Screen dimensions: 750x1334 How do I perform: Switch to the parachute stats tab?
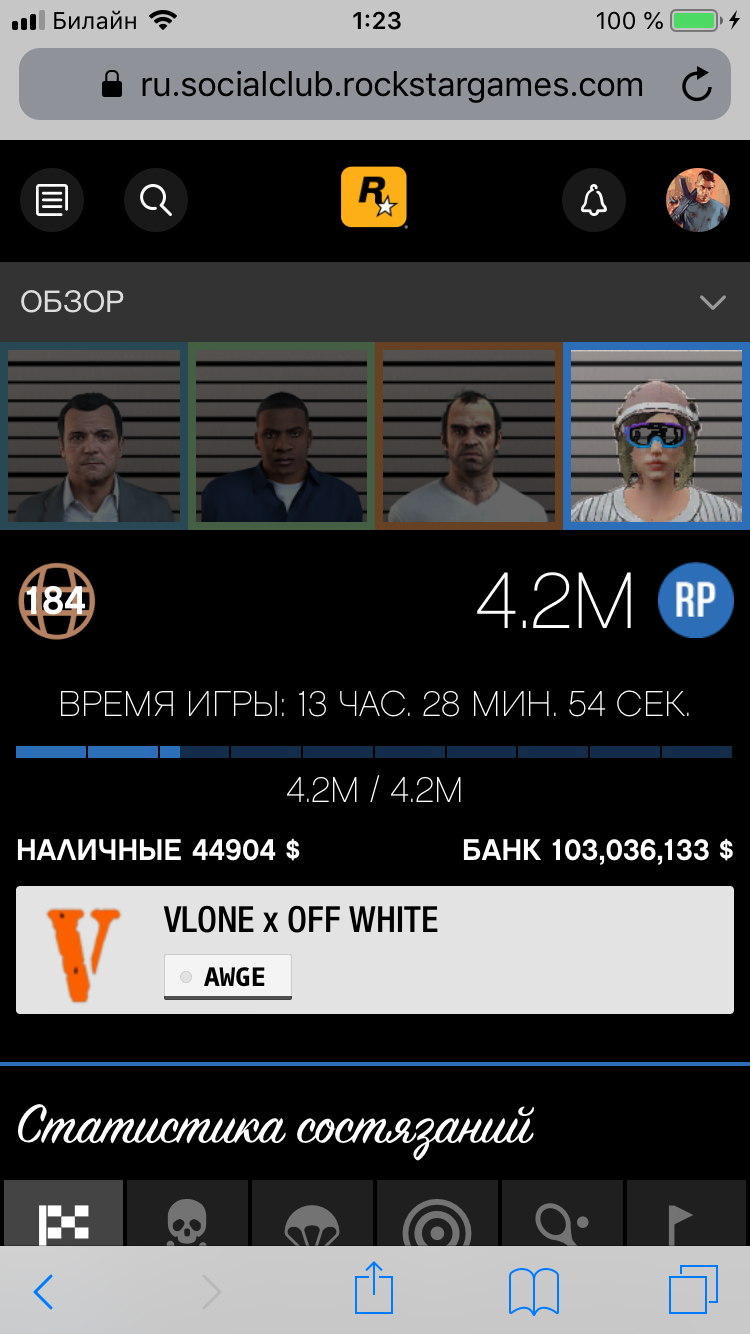pos(312,1214)
